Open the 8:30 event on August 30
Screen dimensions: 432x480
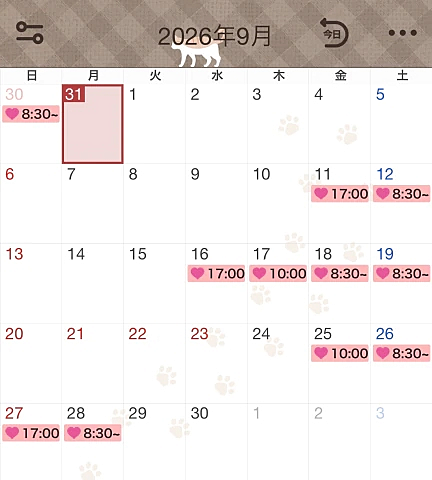tap(31, 114)
